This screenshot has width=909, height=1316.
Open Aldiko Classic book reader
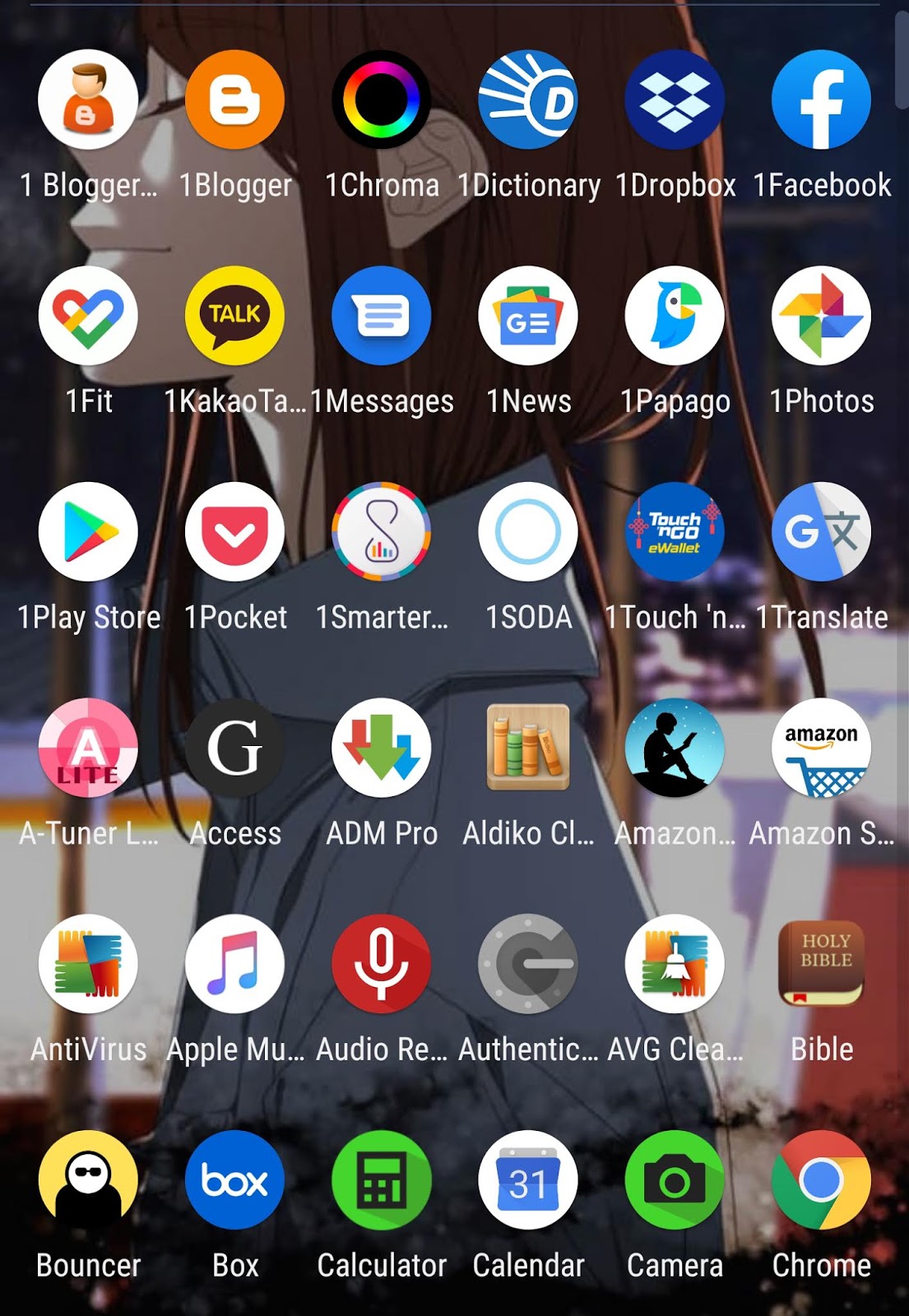pyautogui.click(x=528, y=748)
